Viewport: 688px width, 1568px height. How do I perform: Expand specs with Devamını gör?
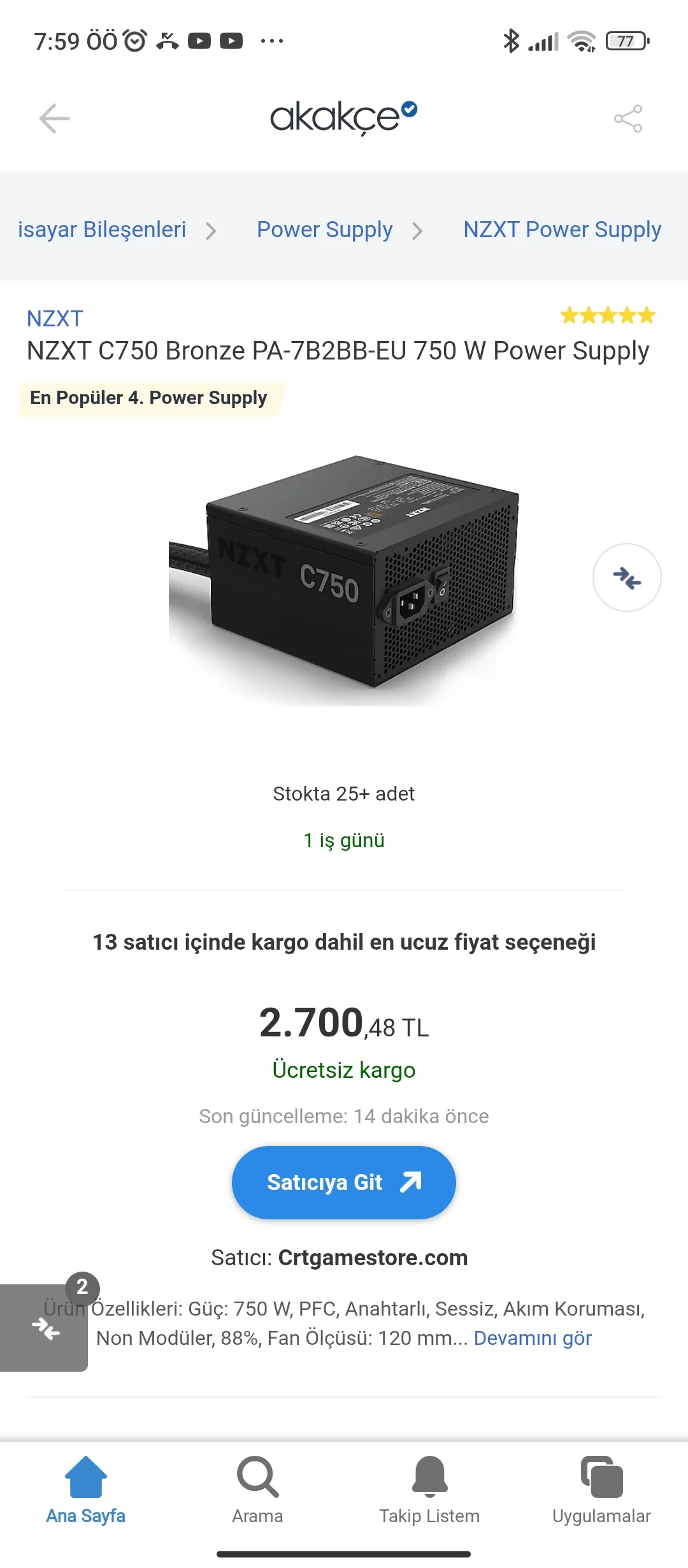click(533, 1338)
